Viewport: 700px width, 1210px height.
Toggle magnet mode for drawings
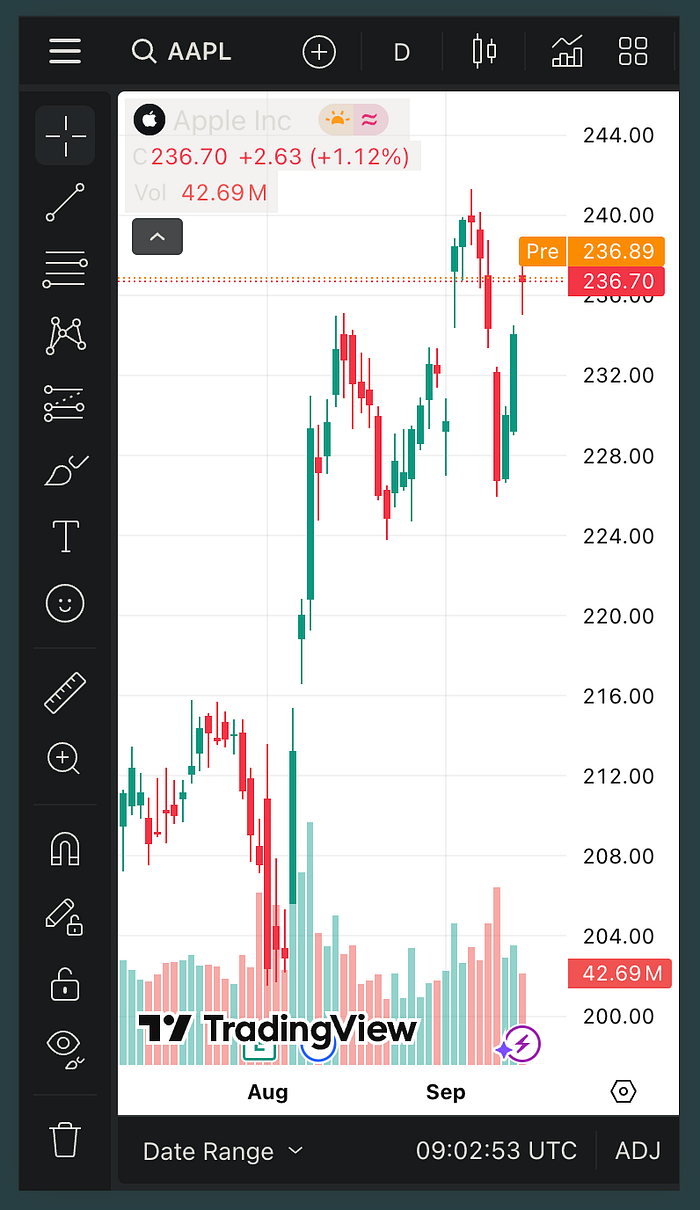[65, 849]
